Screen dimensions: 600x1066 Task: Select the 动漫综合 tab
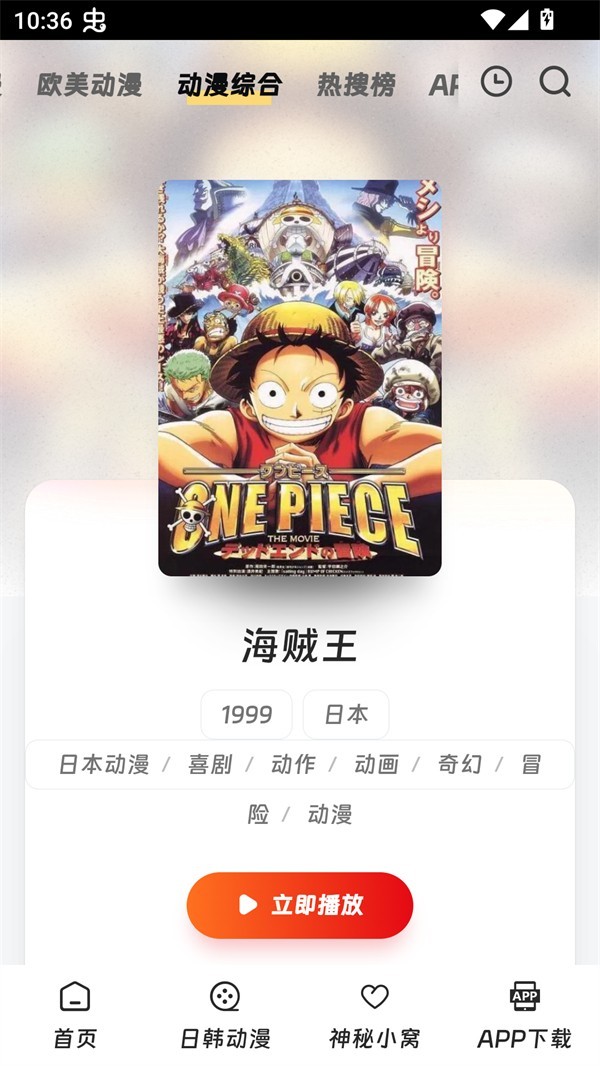(x=229, y=85)
